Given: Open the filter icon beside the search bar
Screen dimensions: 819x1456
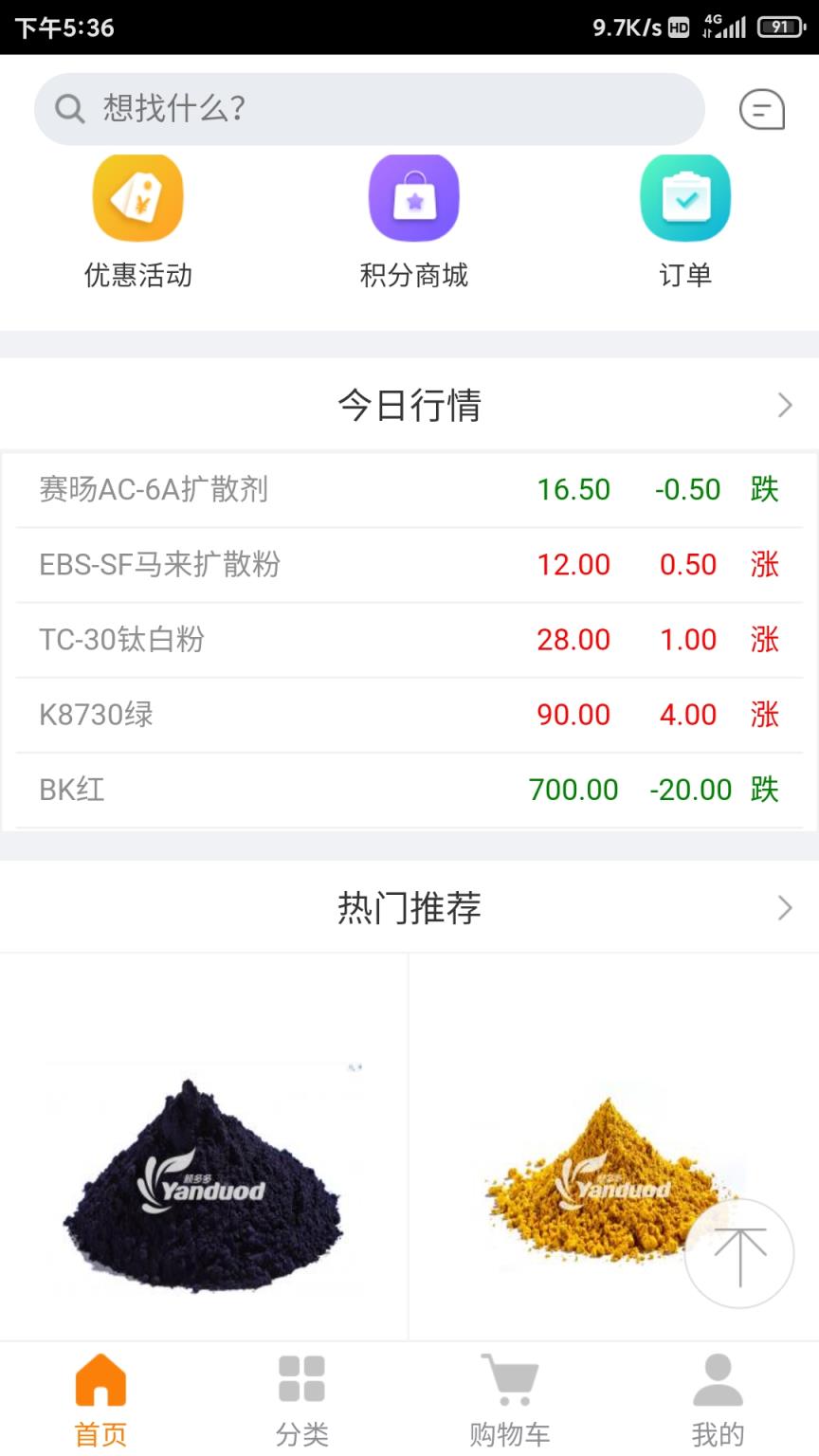Looking at the screenshot, I should click(x=762, y=108).
